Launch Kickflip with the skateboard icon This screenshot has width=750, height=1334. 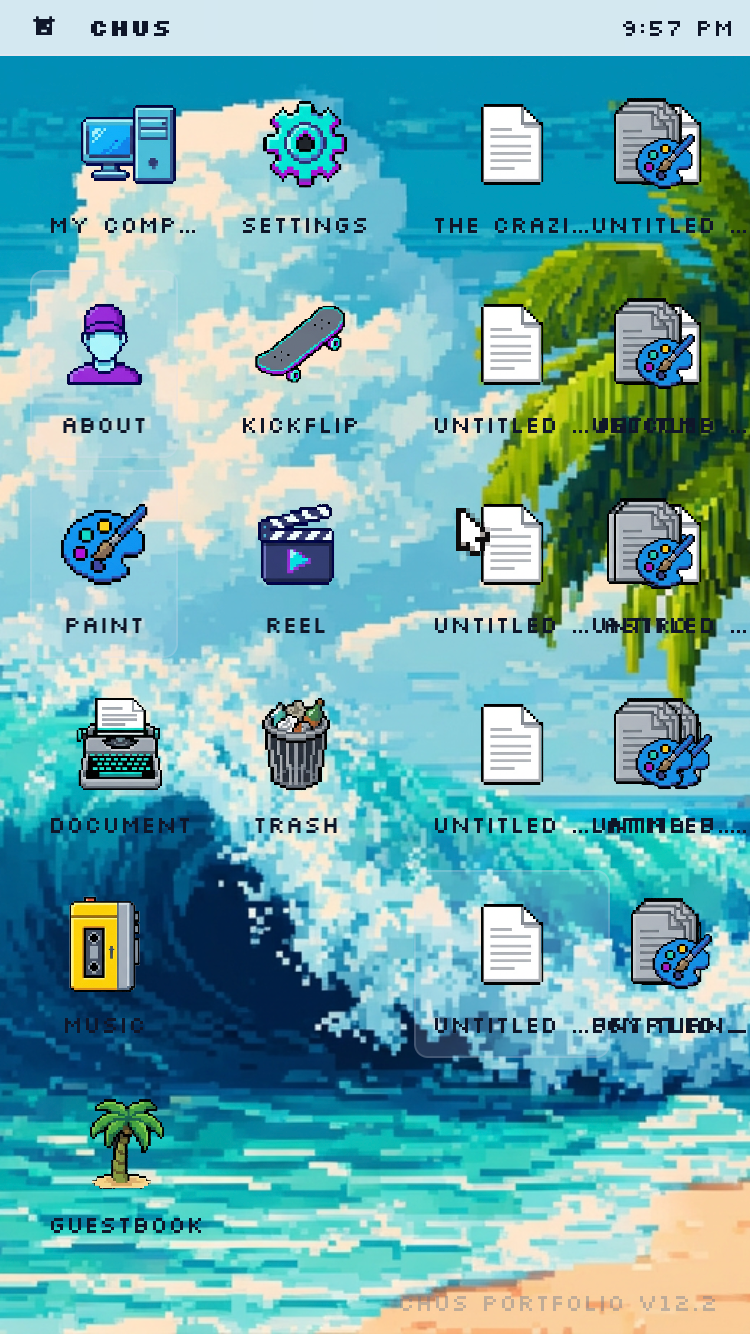pyautogui.click(x=300, y=345)
